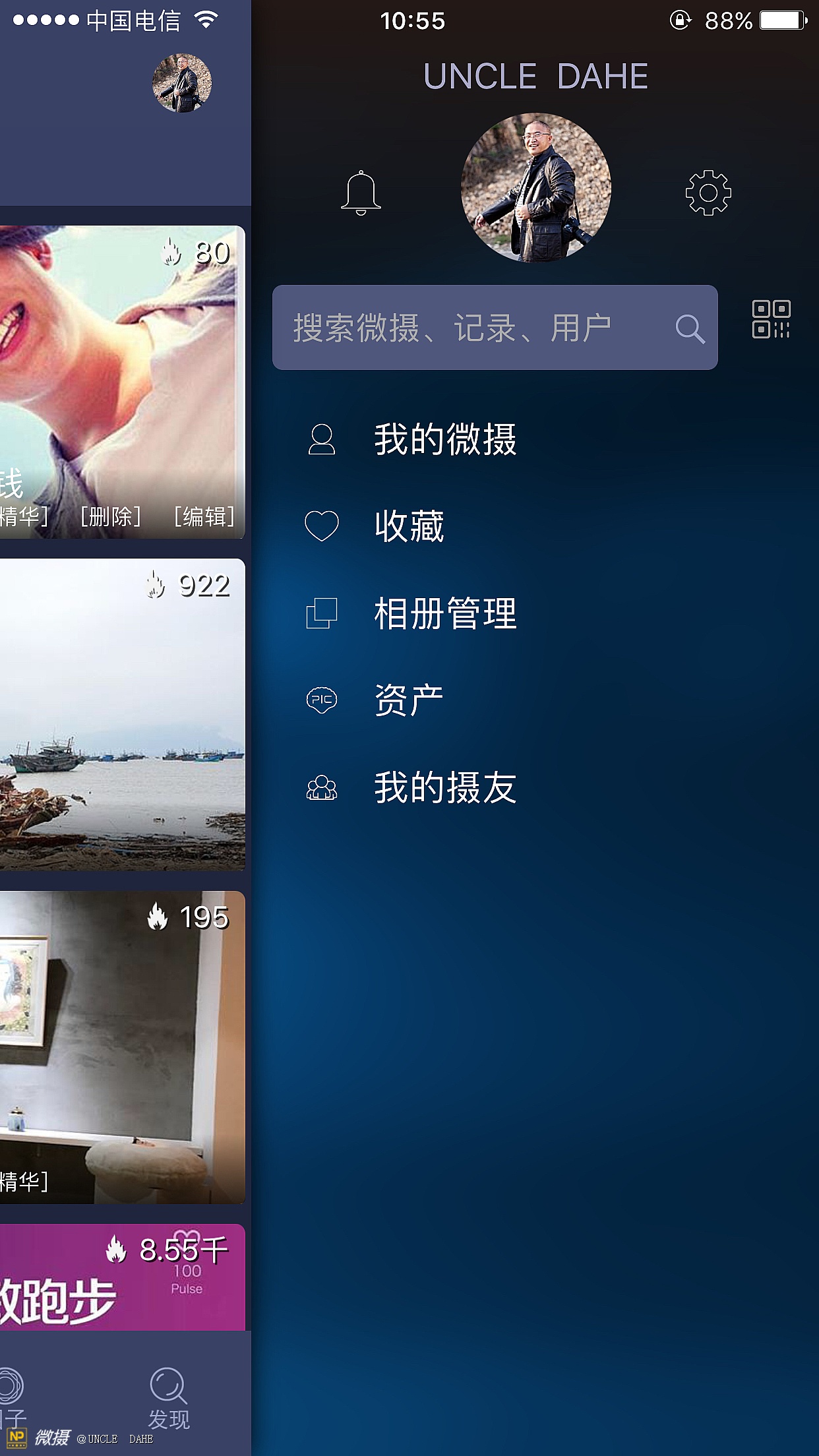819x1456 pixels.
Task: Open 资产 assets page
Action: 409,700
